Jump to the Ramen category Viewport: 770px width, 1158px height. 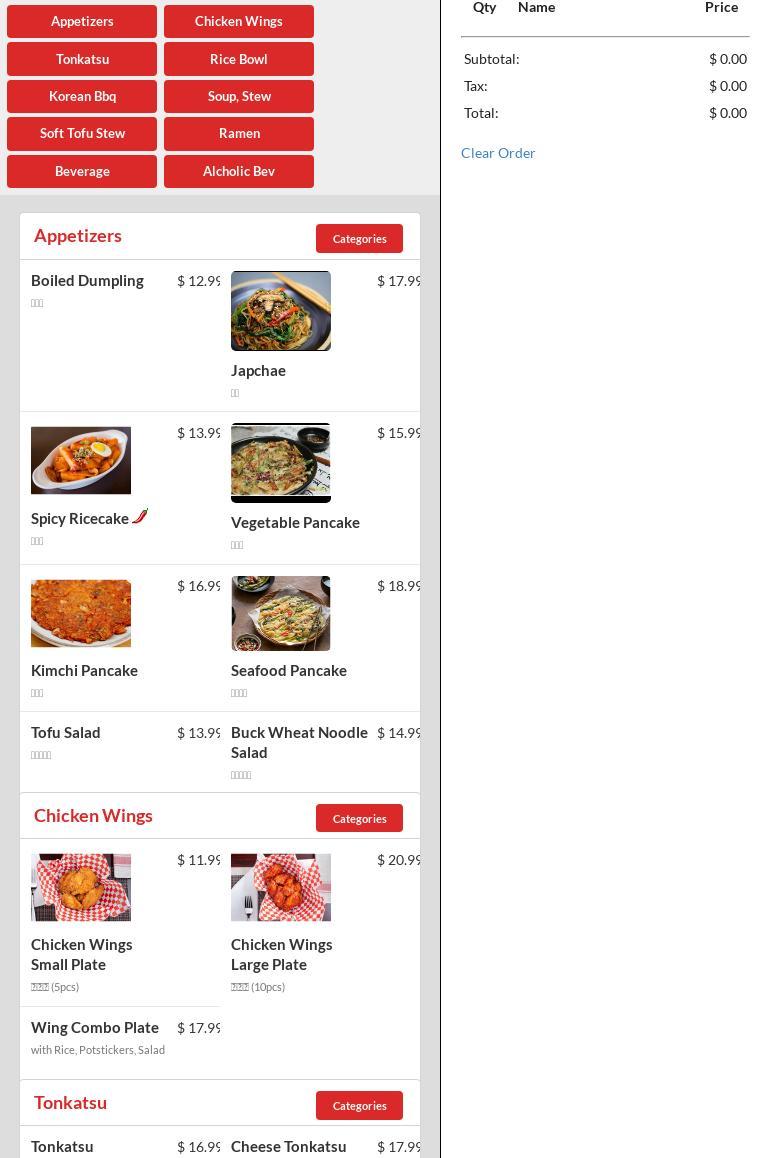tap(239, 133)
